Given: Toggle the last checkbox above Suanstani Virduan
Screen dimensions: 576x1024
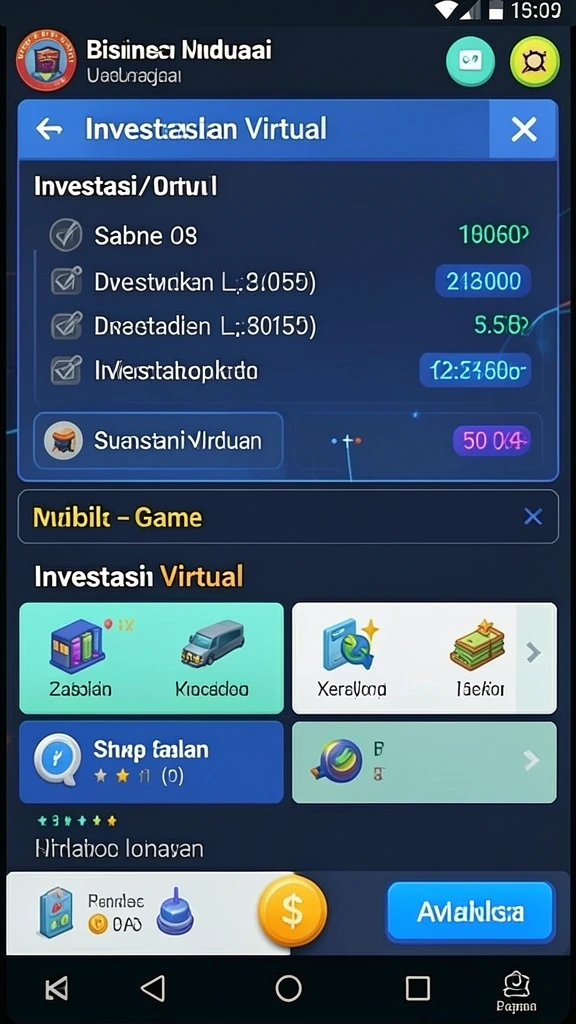Looking at the screenshot, I should tap(66, 371).
